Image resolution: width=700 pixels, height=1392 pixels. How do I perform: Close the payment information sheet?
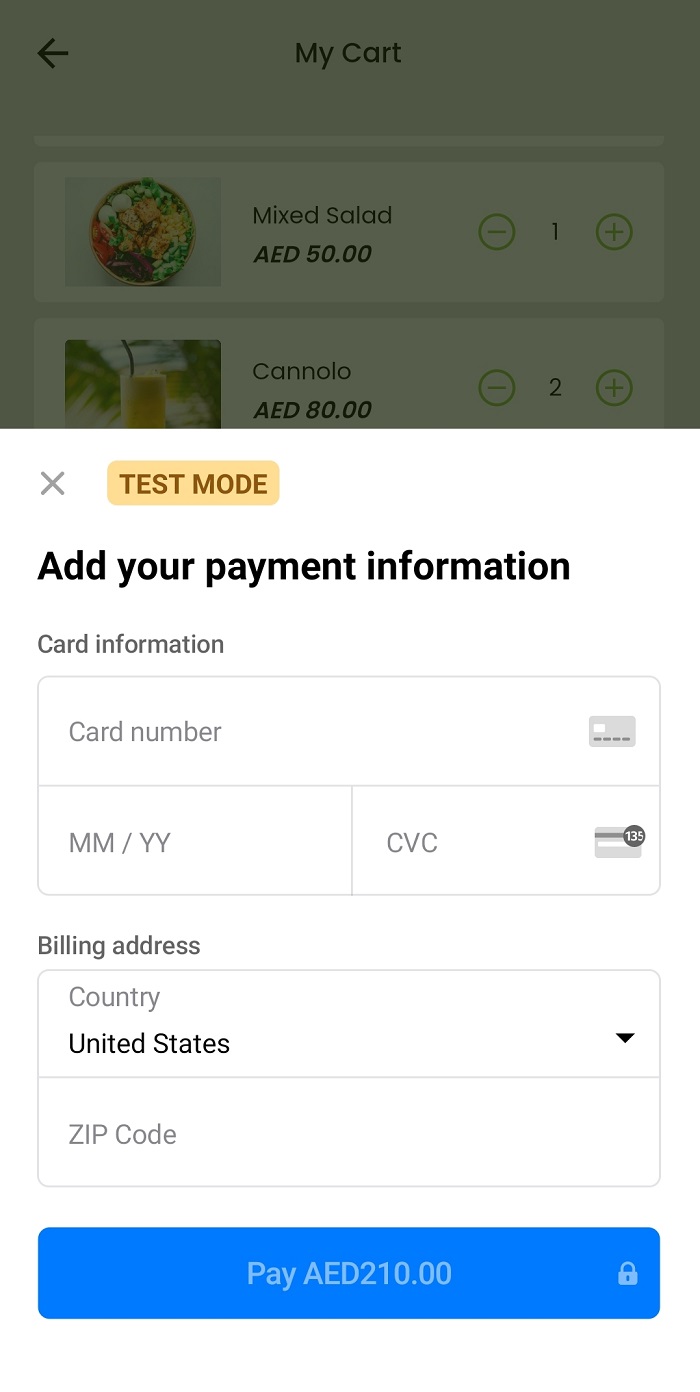point(52,484)
